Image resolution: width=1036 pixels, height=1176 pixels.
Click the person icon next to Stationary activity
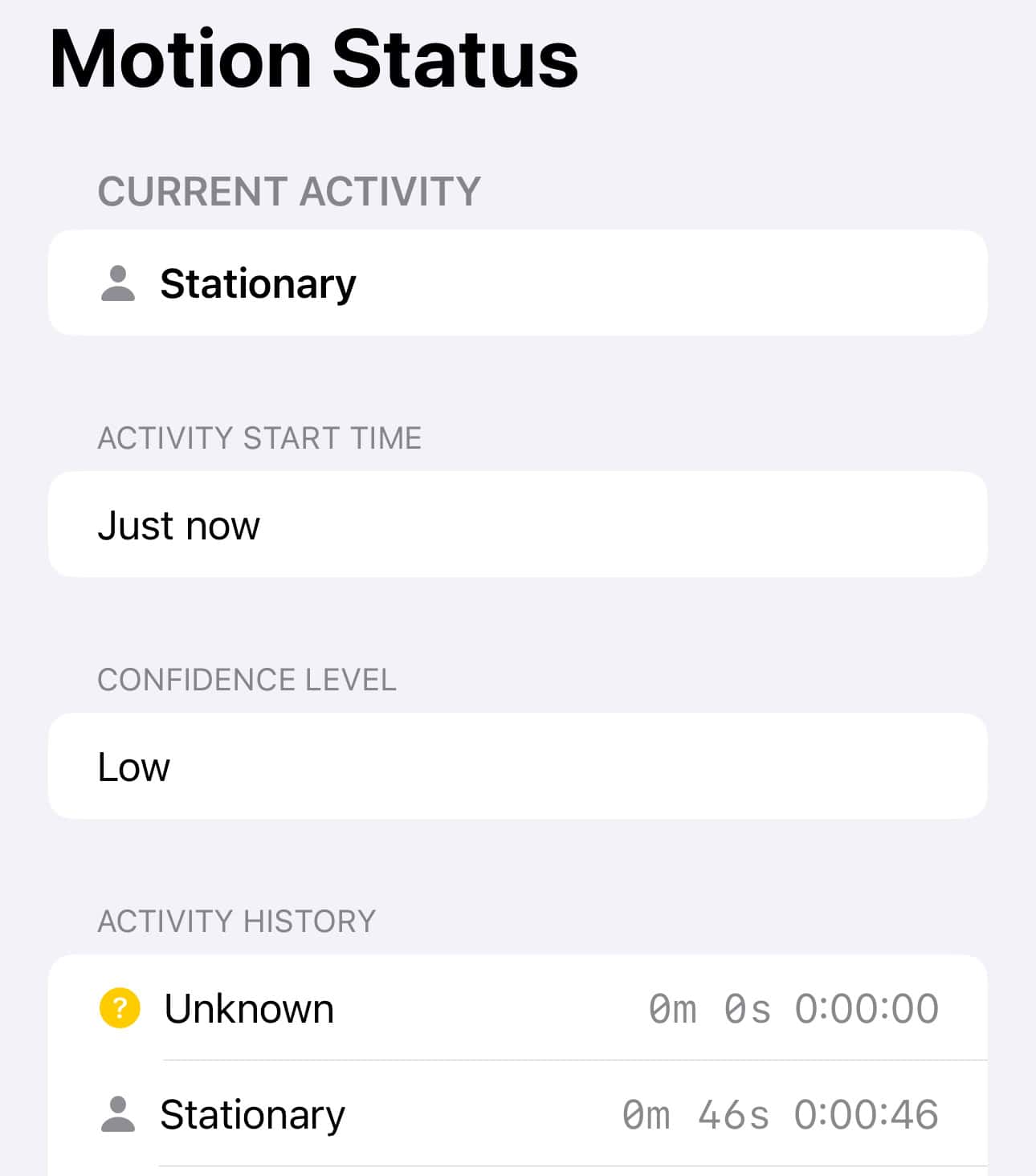click(x=117, y=283)
